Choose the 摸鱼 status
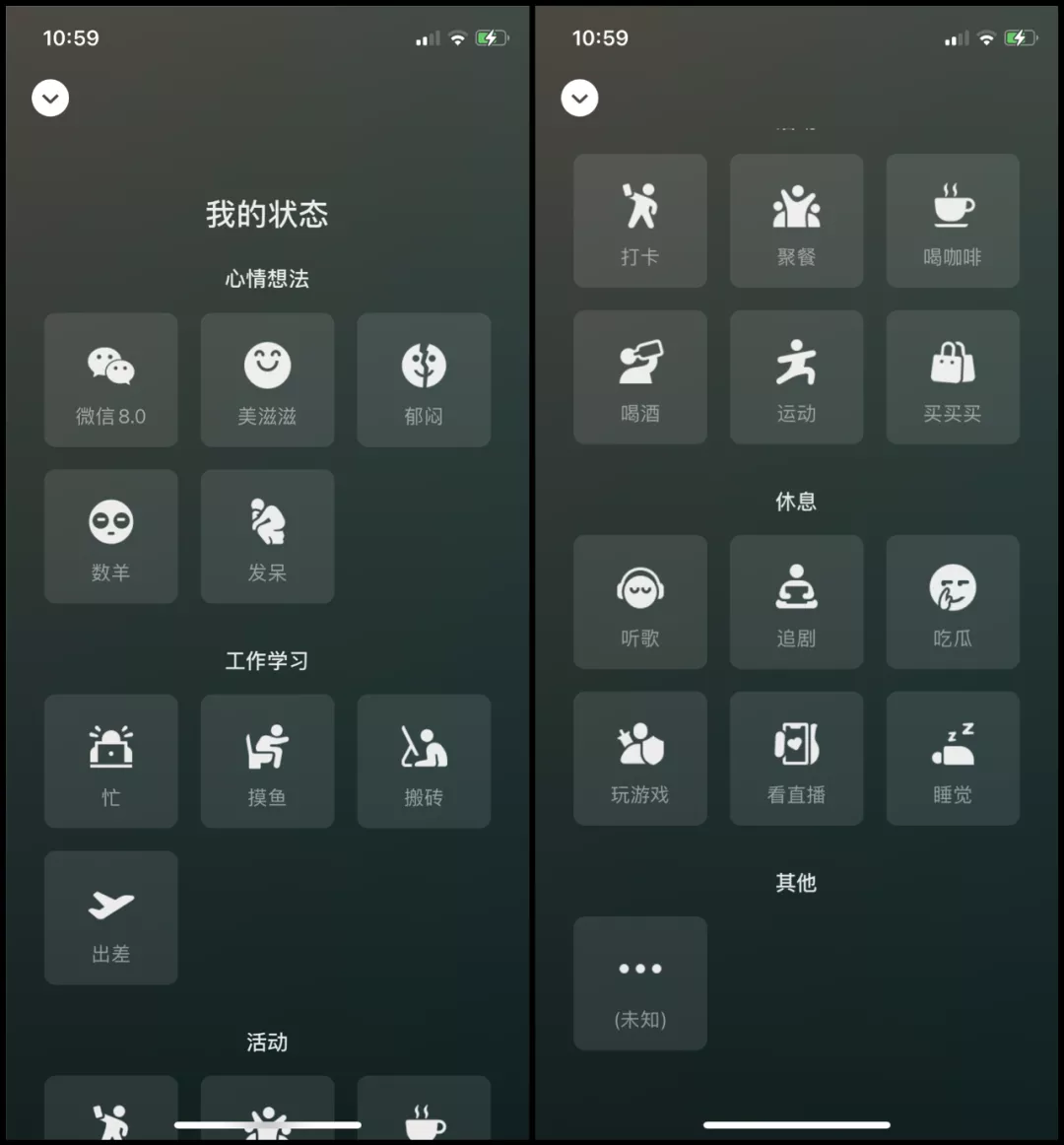Screen dimensions: 1064x1145 (x=267, y=761)
